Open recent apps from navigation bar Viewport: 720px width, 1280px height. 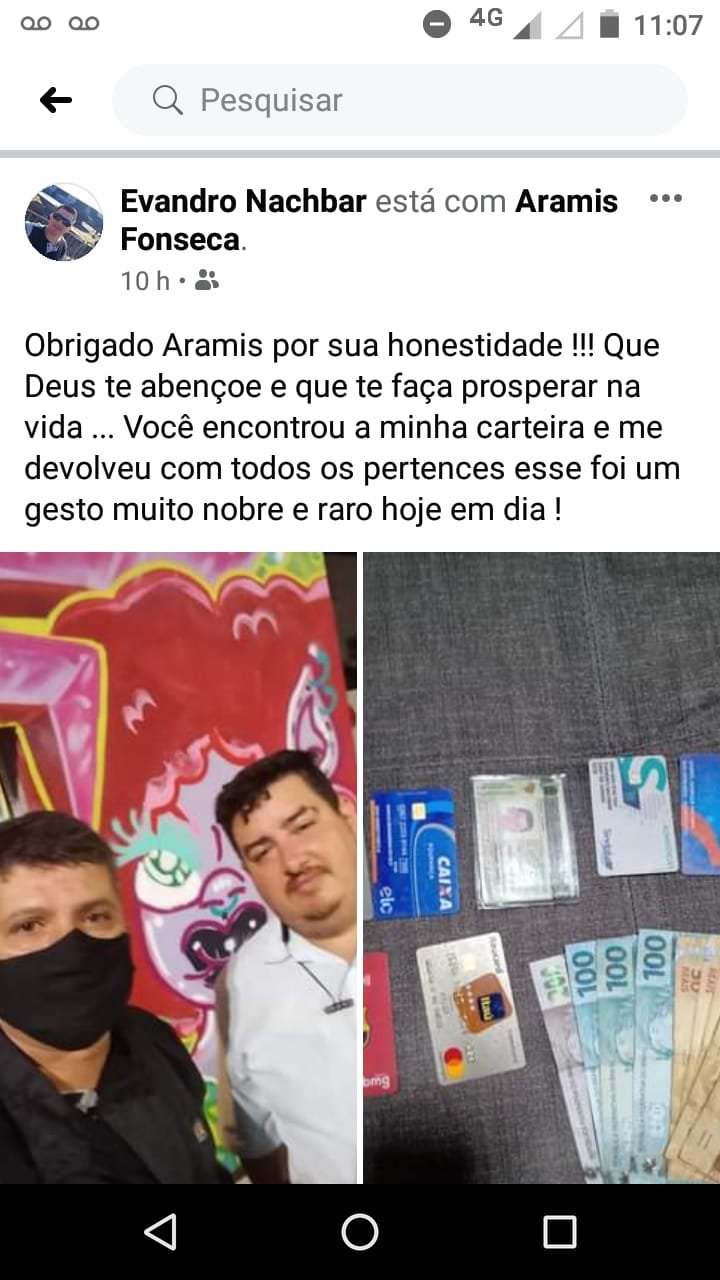click(560, 1232)
